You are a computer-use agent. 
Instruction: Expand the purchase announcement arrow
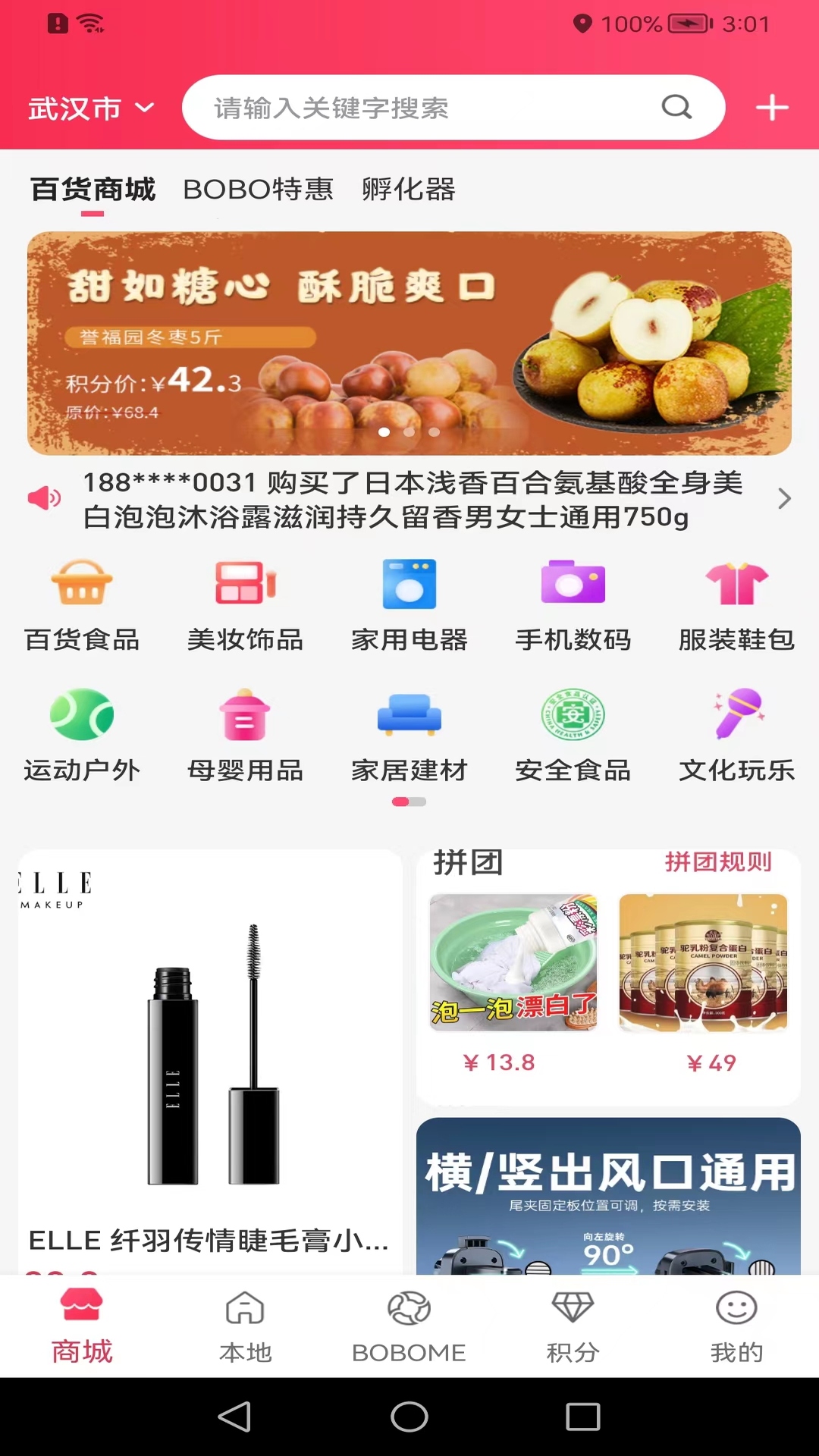784,499
